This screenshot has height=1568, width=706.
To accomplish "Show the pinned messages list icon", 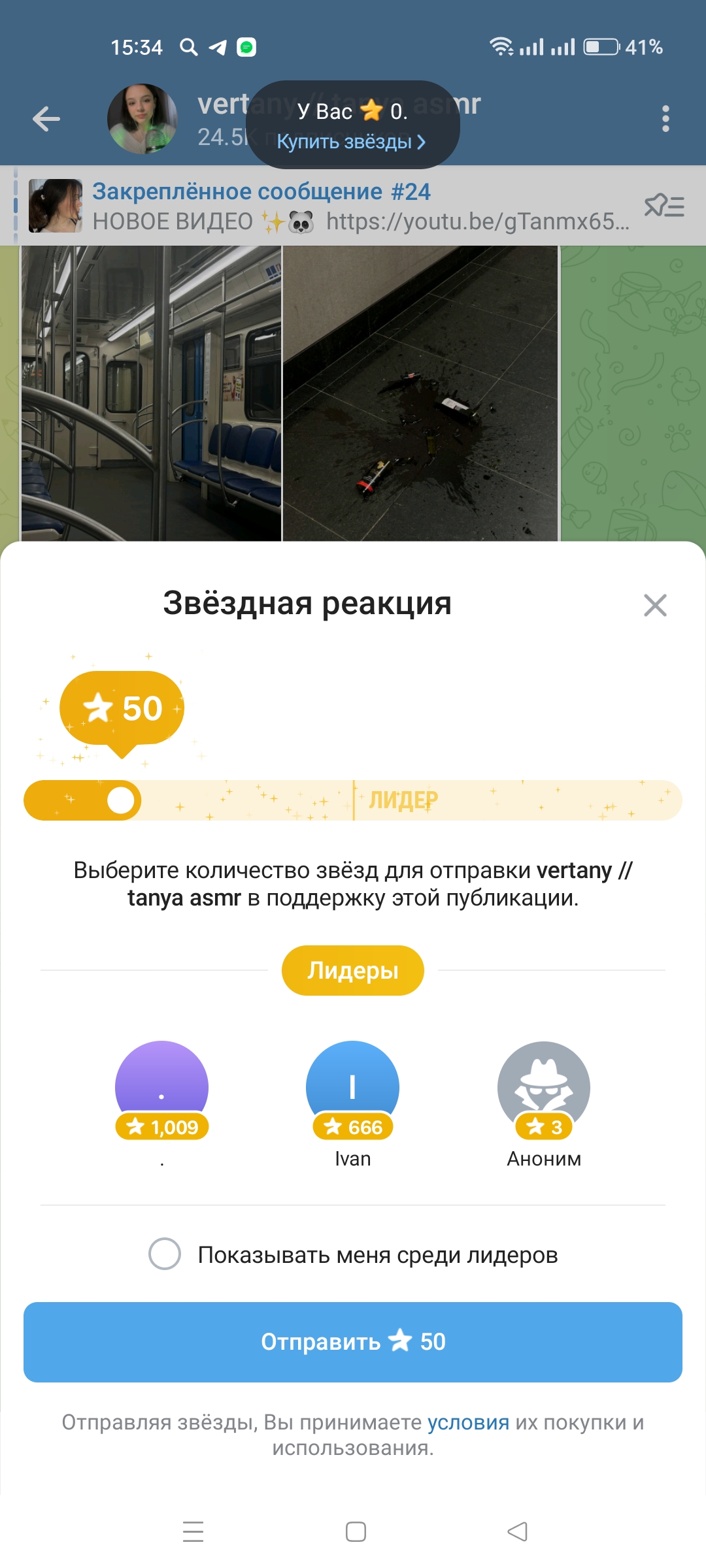I will pos(664,206).
